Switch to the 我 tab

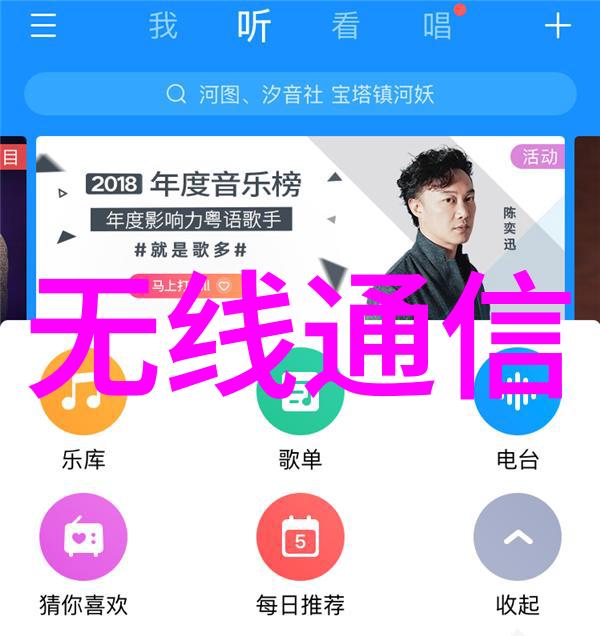click(163, 27)
